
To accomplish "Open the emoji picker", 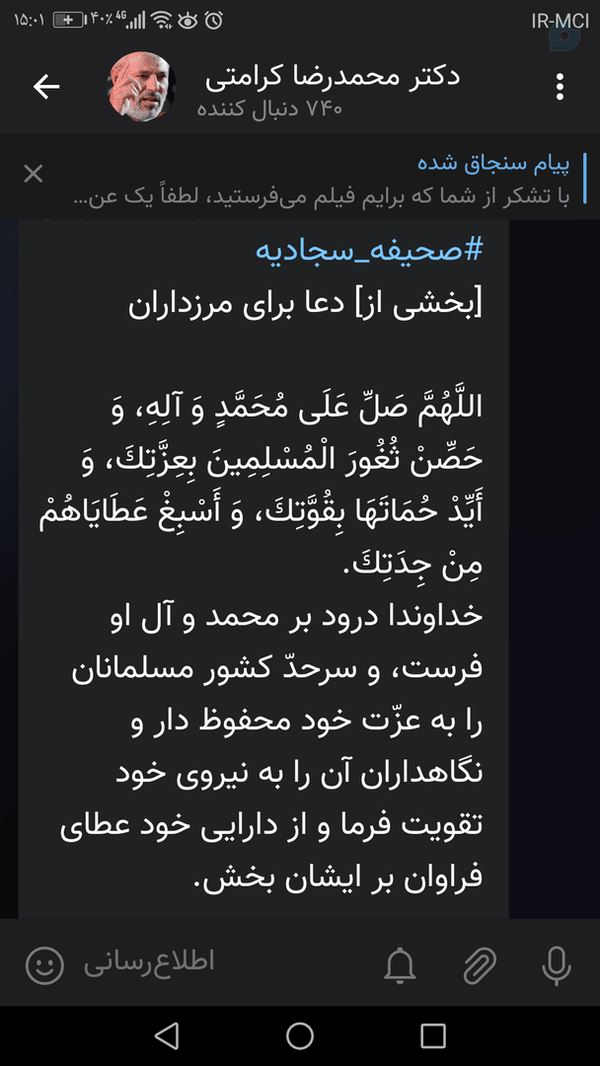I will (45, 964).
